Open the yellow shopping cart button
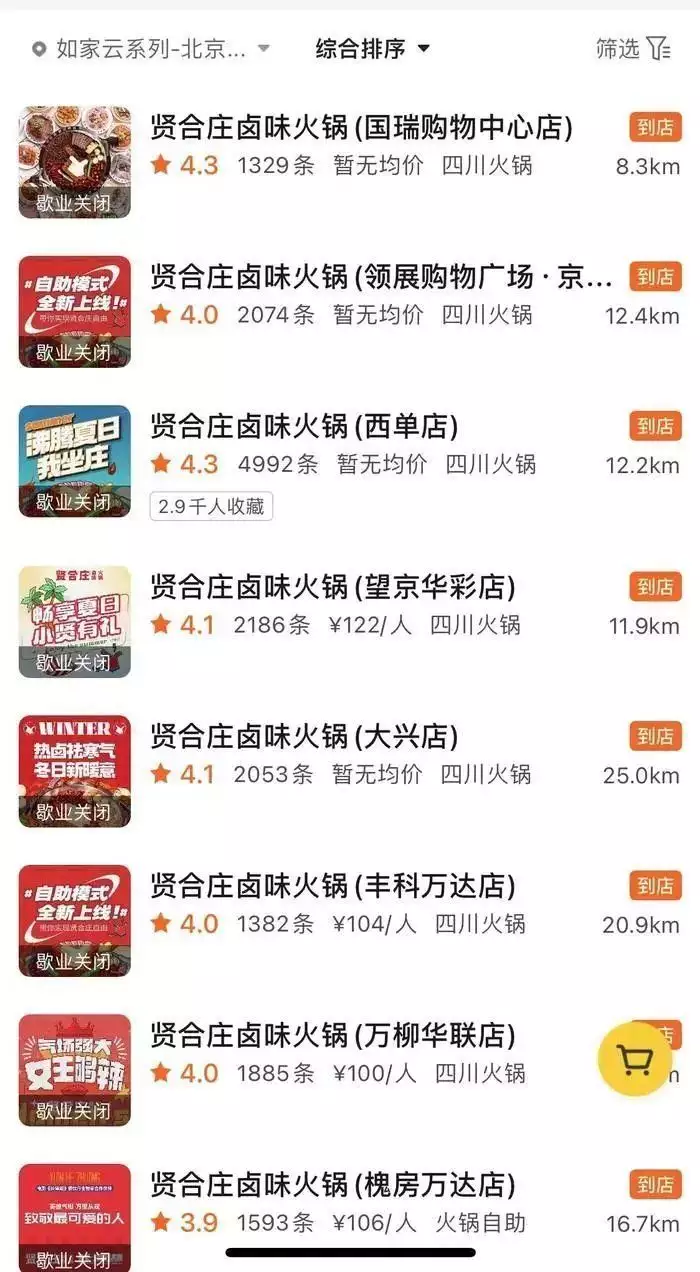The height and width of the screenshot is (1272, 700). pos(635,1060)
